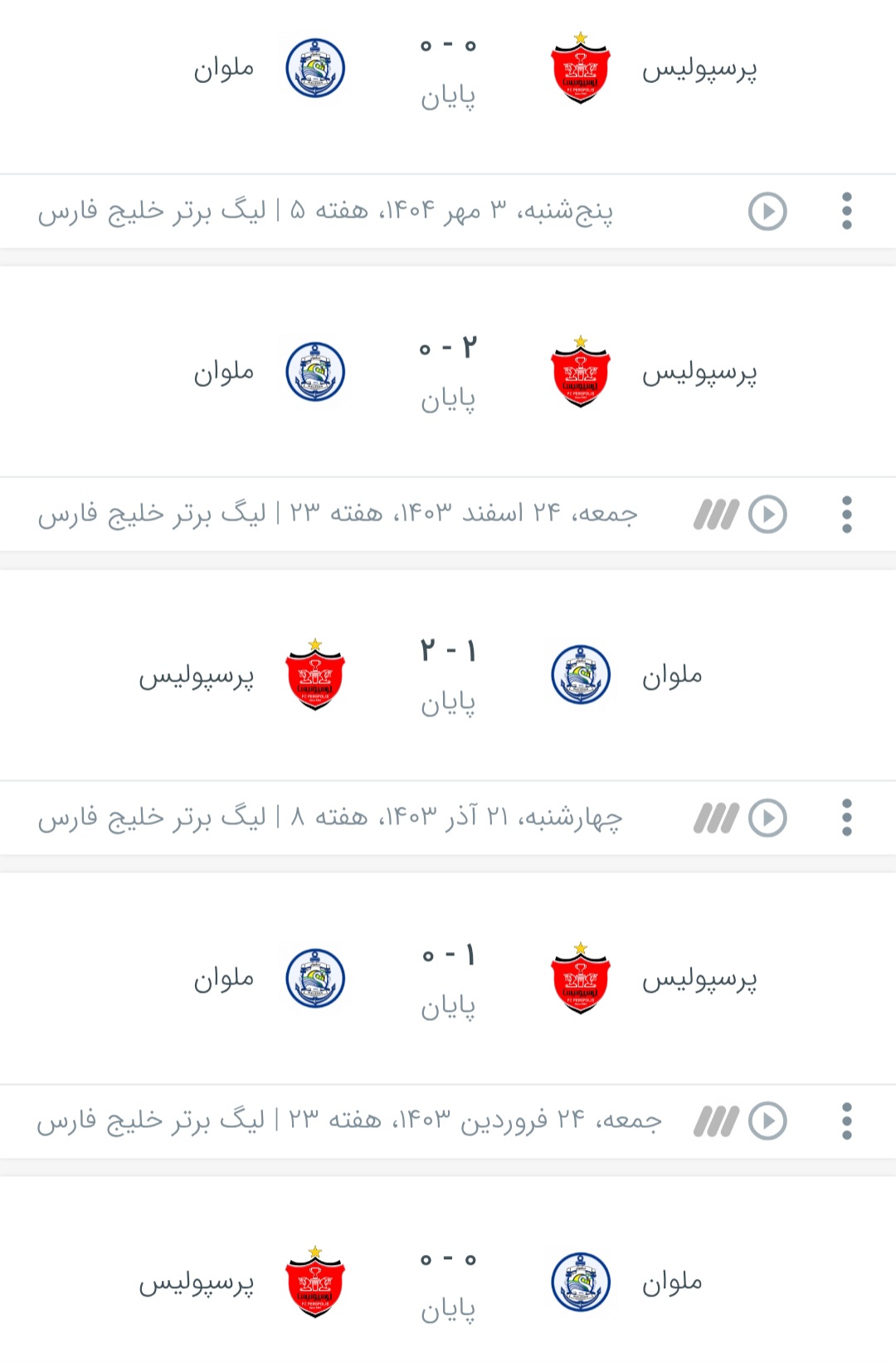Open the highlights icon for the هفته ۲۳ match
Image resolution: width=896 pixels, height=1363 pixels.
(718, 514)
